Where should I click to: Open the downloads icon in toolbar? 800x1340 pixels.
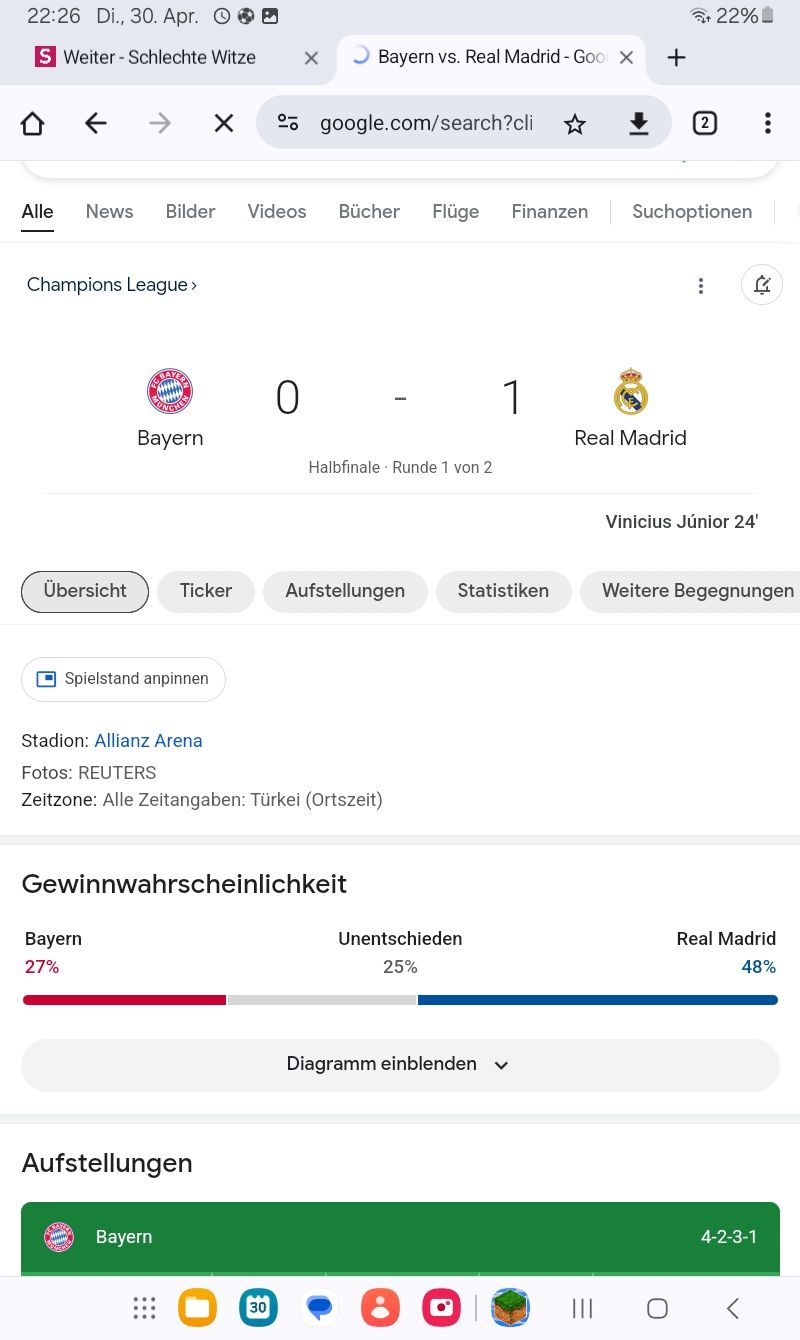(639, 123)
